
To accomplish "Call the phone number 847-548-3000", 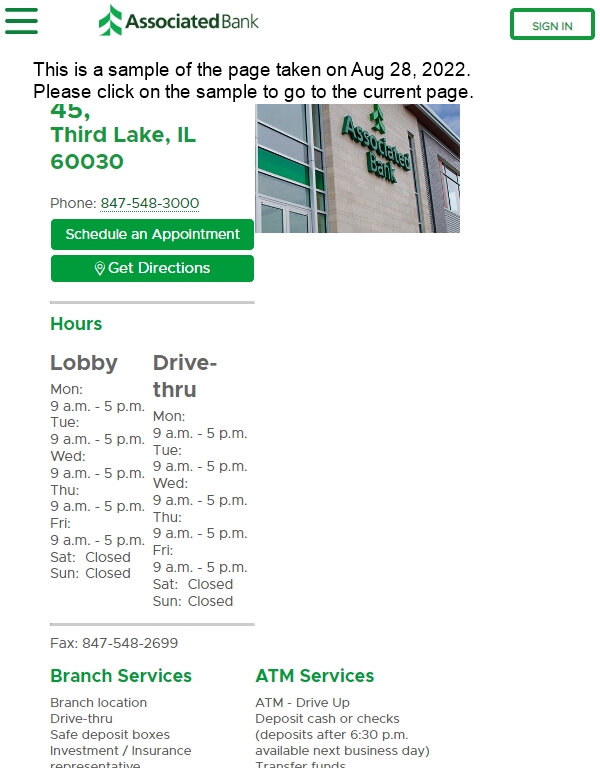I will coord(150,203).
